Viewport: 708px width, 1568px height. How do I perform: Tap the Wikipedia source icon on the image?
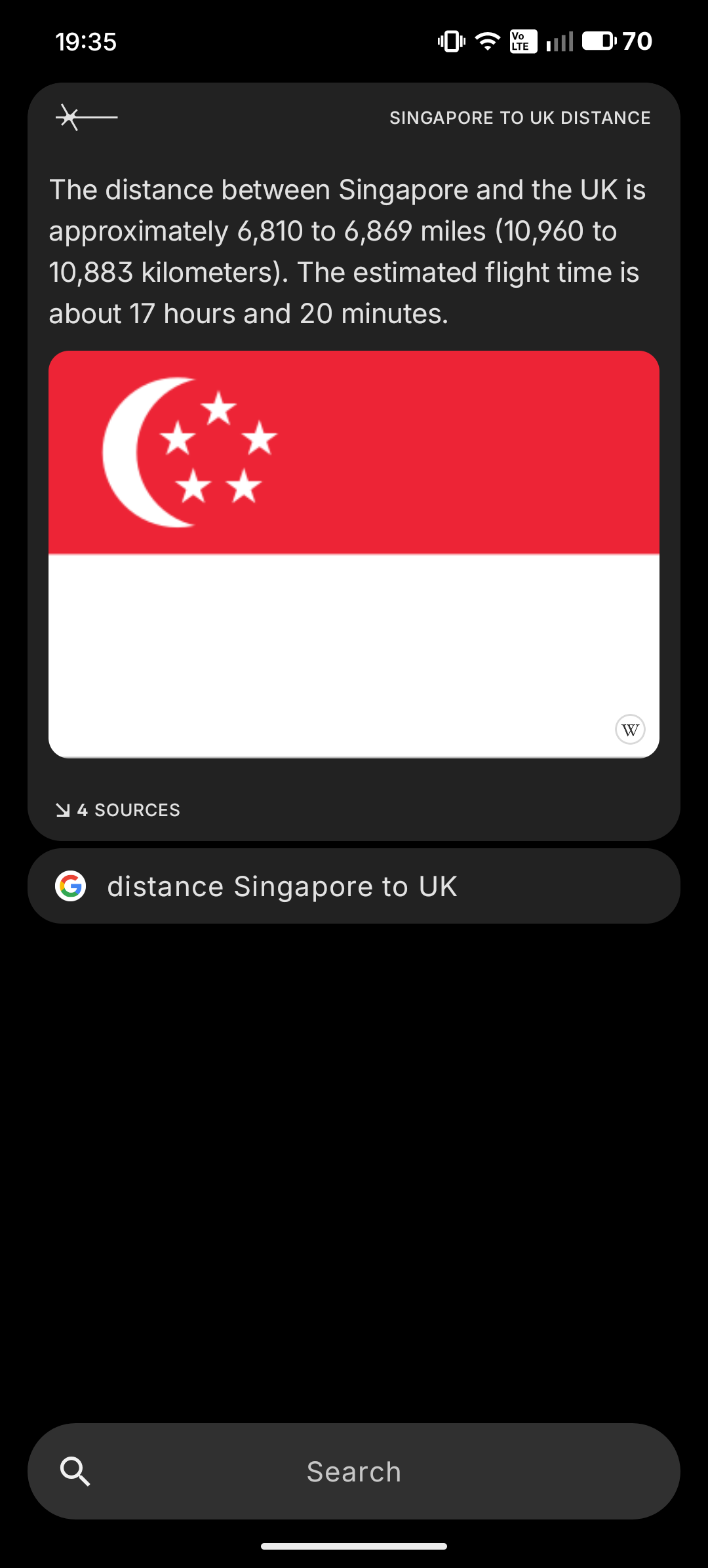[x=630, y=730]
